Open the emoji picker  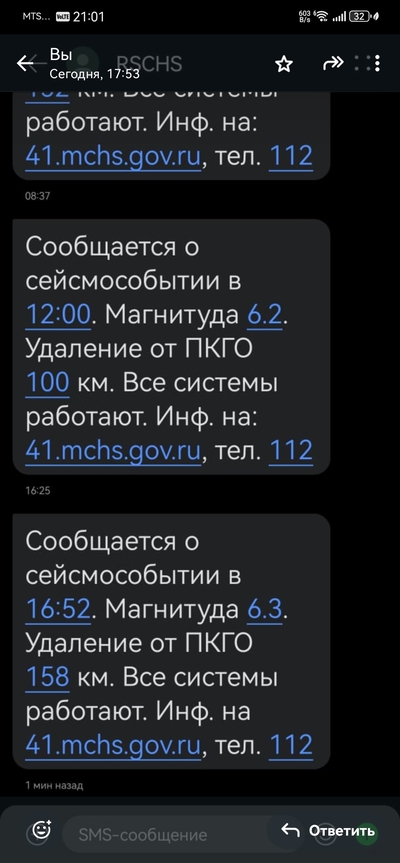click(x=42, y=830)
